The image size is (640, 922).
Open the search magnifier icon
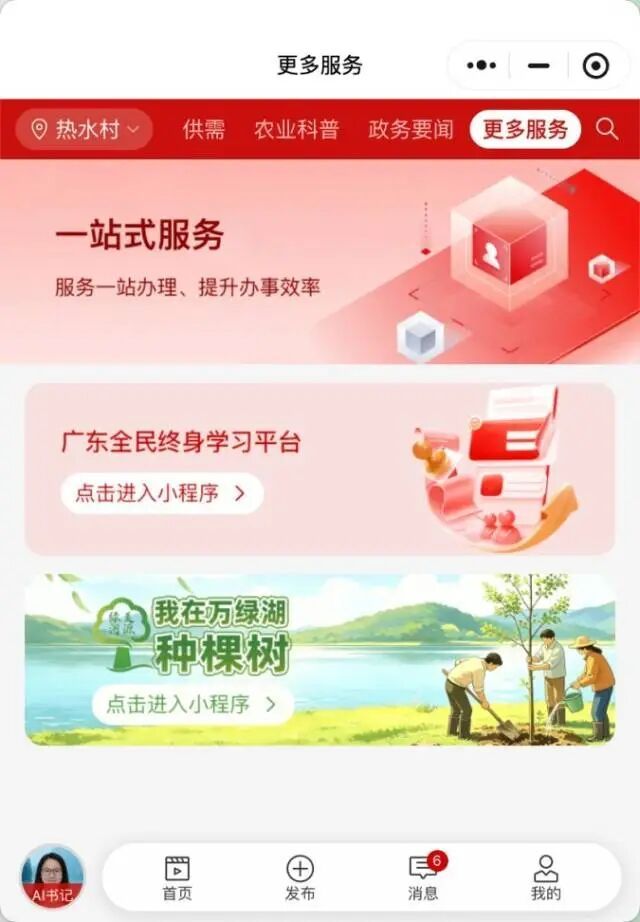(606, 129)
